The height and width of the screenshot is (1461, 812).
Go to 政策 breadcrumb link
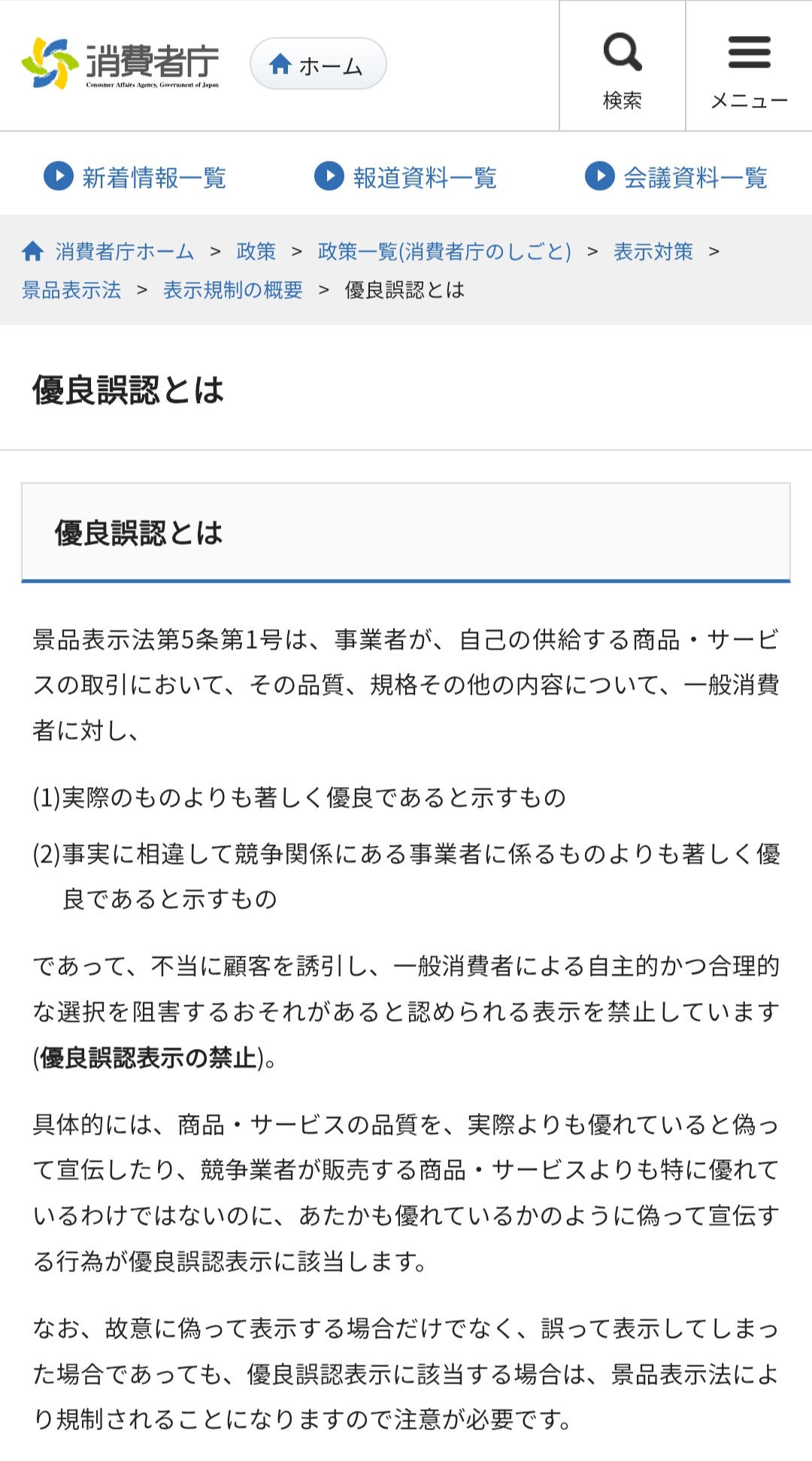pyautogui.click(x=256, y=251)
